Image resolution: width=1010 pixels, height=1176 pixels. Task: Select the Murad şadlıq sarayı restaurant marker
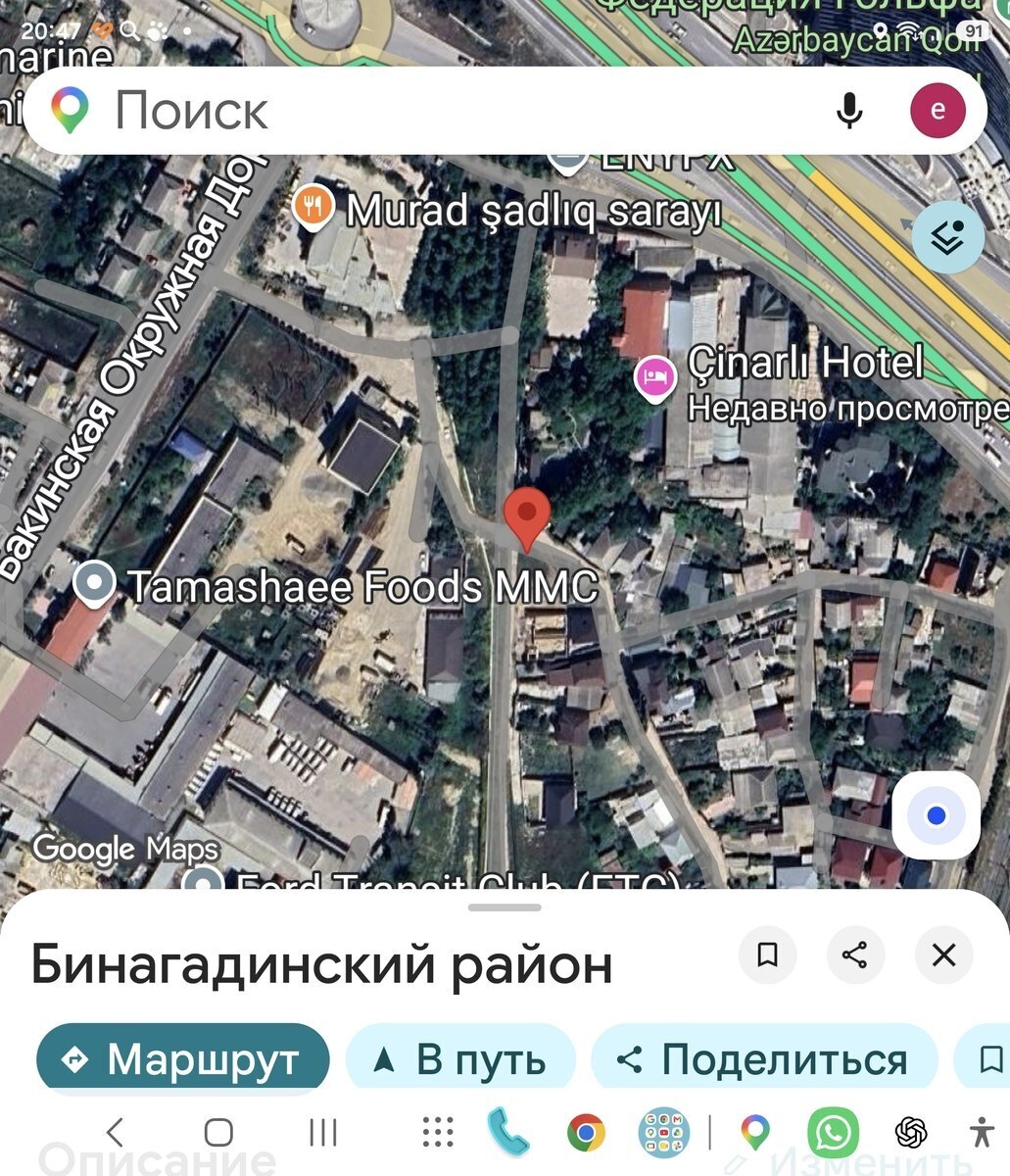tap(313, 208)
